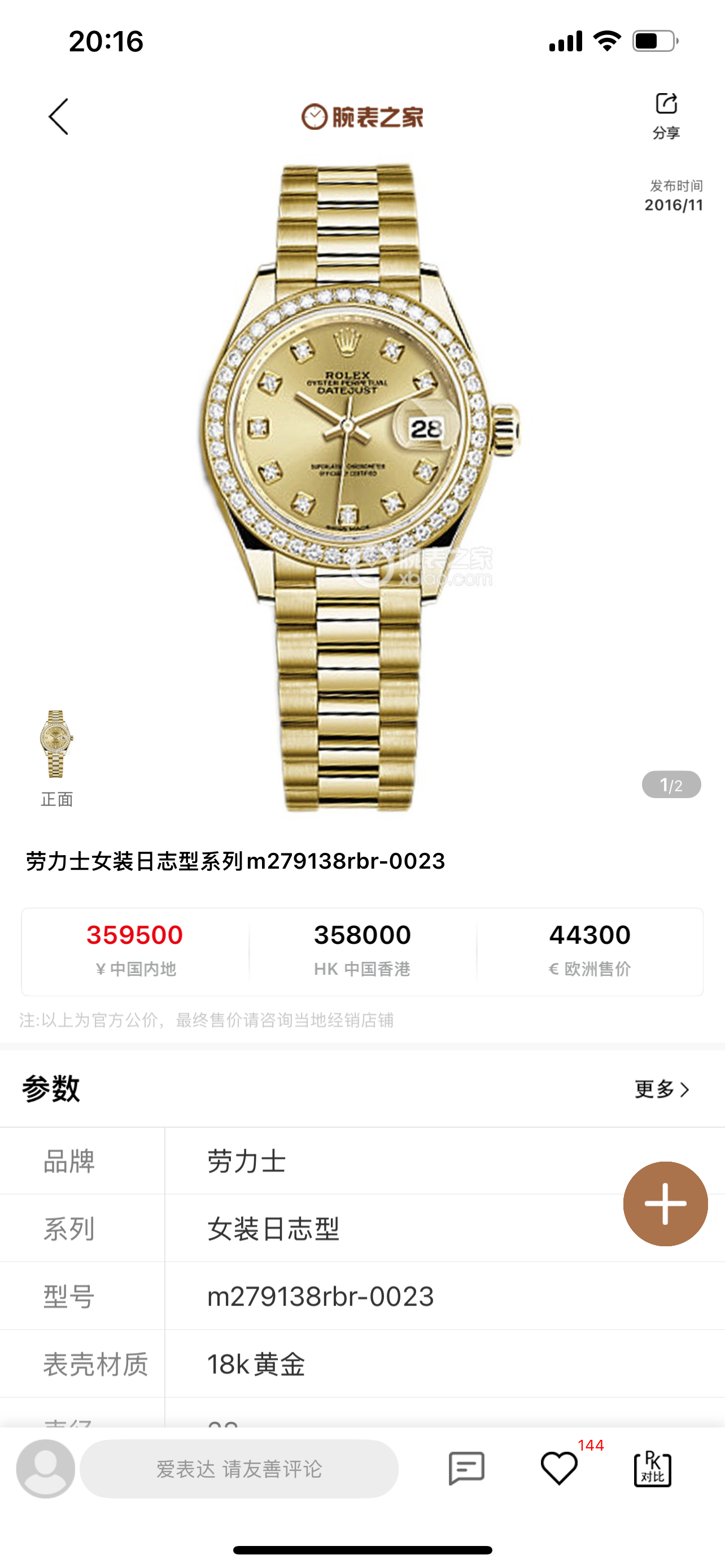View 更多 parameters
The height and width of the screenshot is (1568, 725).
click(x=662, y=1089)
